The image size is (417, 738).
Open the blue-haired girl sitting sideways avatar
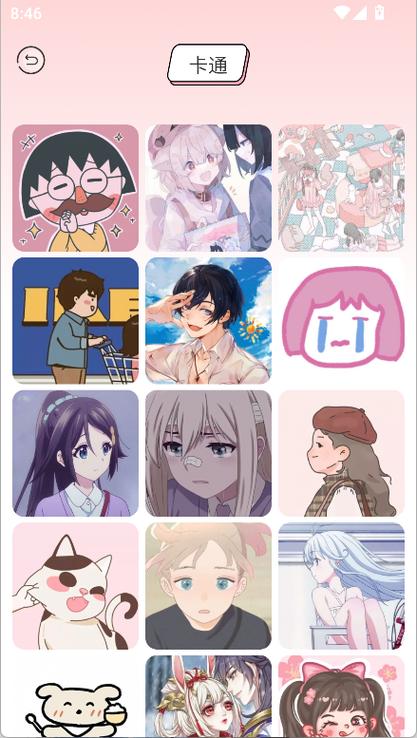(x=342, y=586)
